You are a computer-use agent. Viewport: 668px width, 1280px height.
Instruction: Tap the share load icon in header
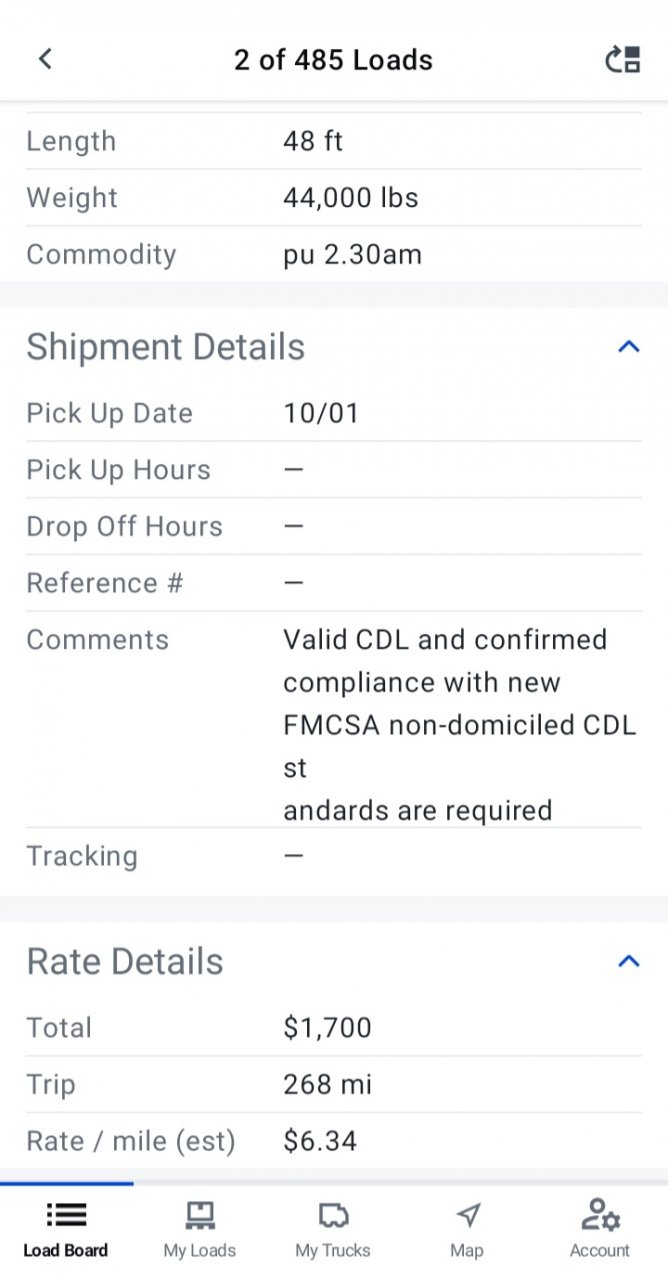click(623, 59)
